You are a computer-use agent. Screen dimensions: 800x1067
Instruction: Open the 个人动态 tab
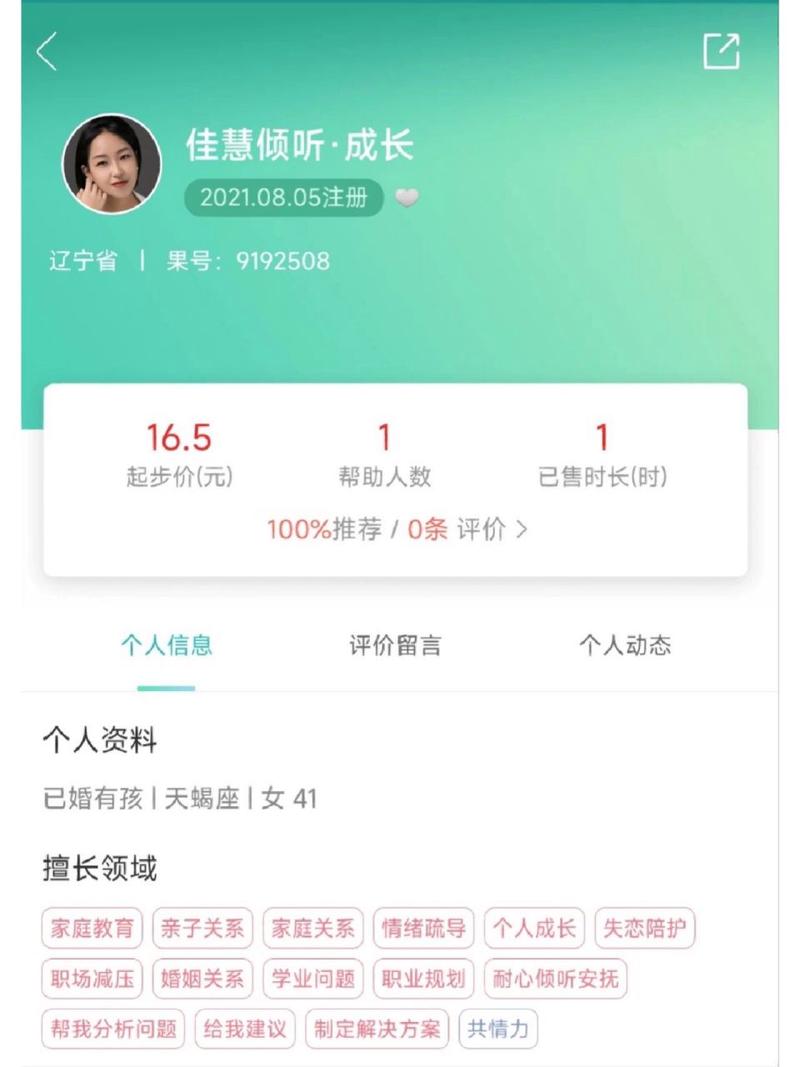(x=625, y=645)
